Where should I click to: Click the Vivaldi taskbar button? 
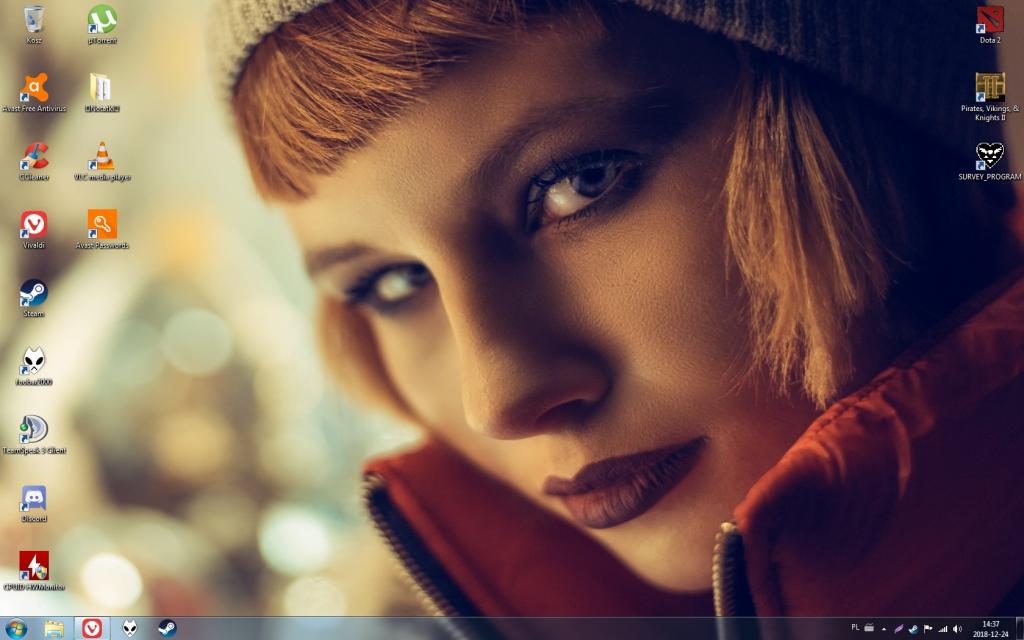pos(92,628)
